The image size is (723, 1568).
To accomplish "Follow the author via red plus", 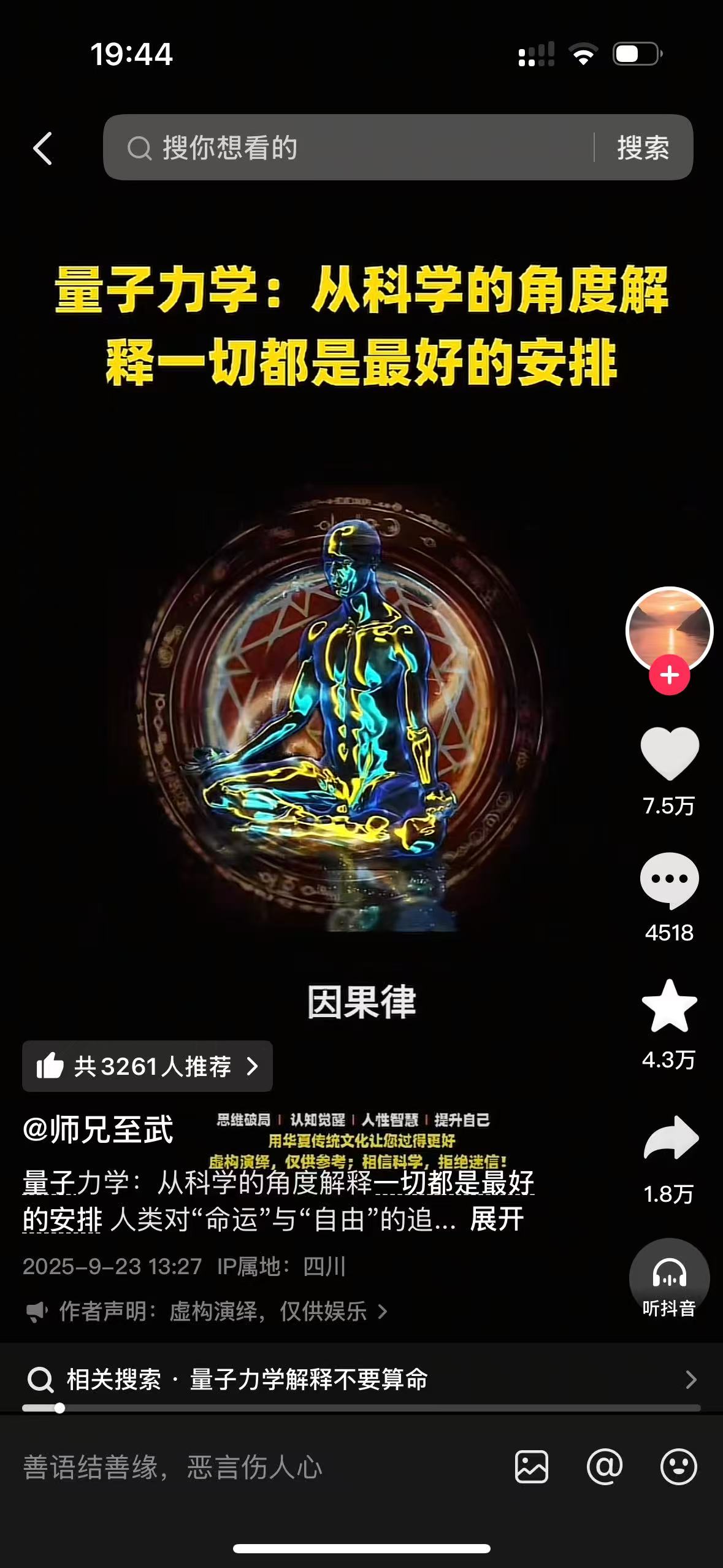I will click(669, 675).
